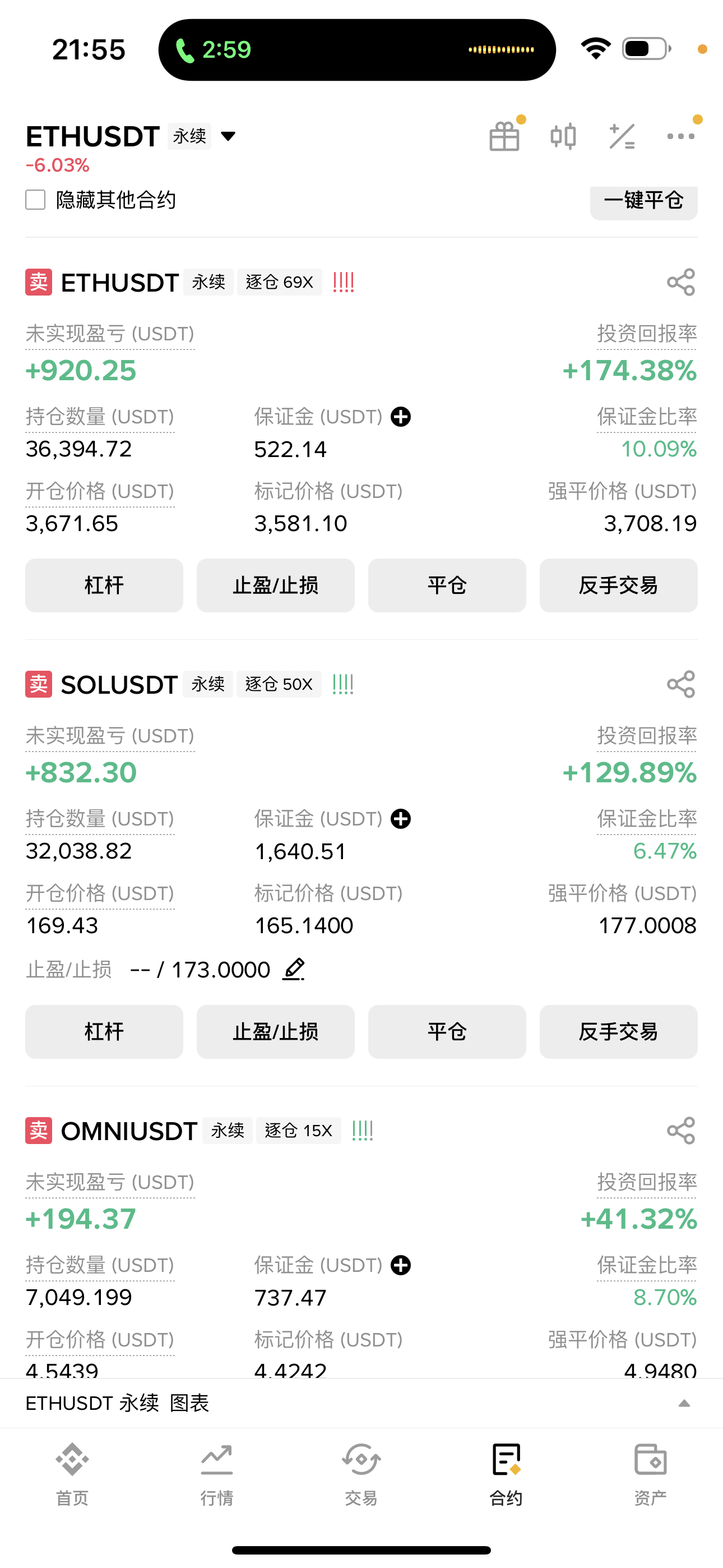The width and height of the screenshot is (723, 1568).
Task: Open the ETHUSDT contract selector dropdown
Action: click(x=228, y=136)
